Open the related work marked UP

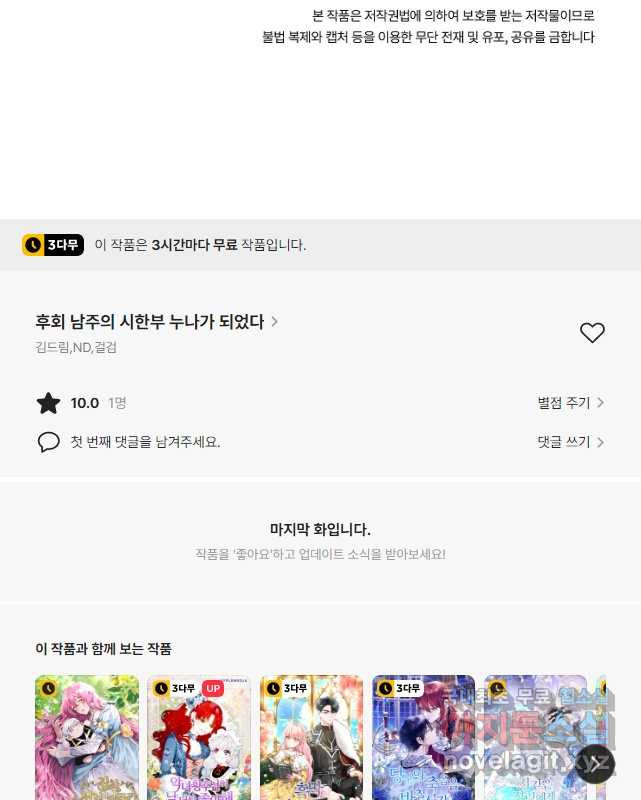coord(198,740)
